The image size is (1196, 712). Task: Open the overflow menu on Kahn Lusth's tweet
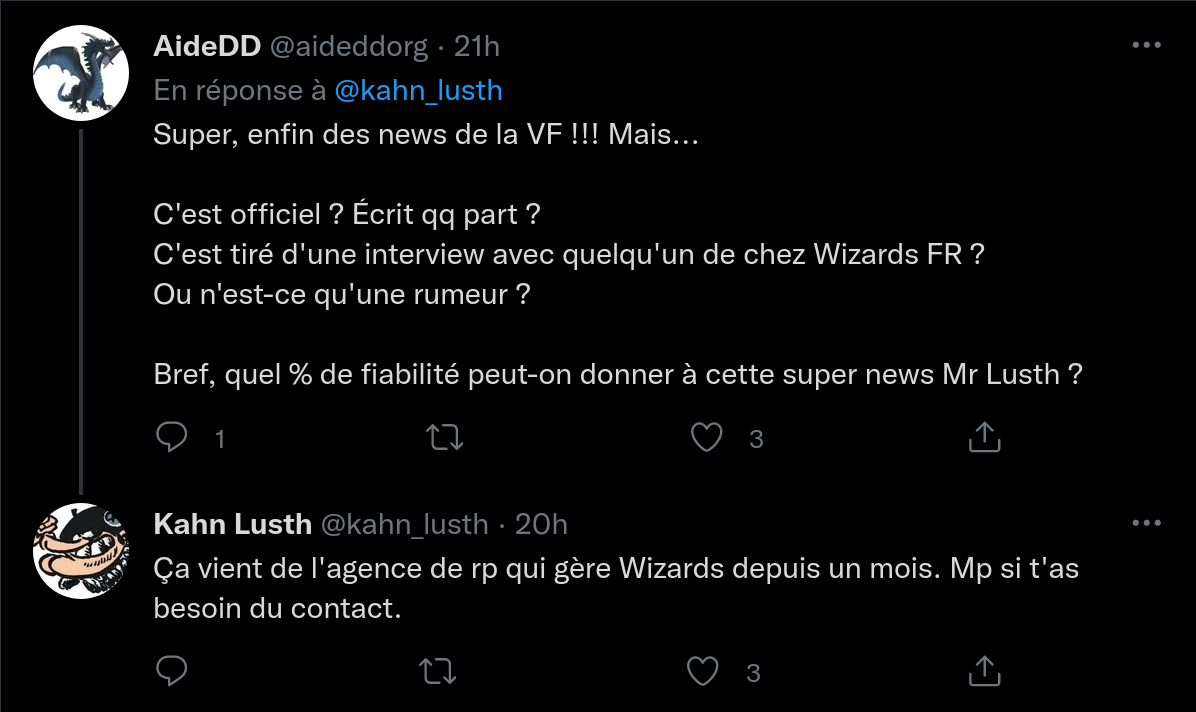coord(1145,523)
